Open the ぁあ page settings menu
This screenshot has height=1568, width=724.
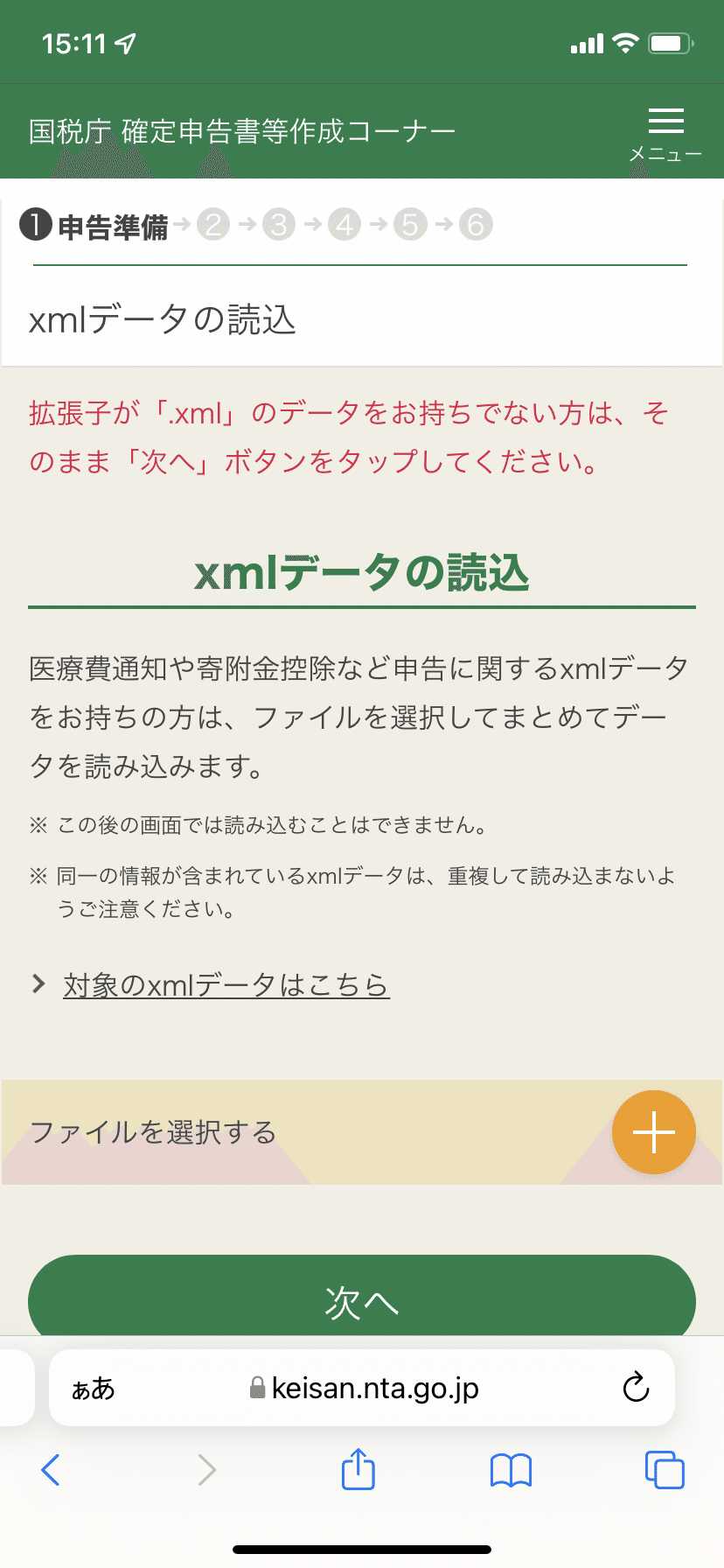(x=93, y=1389)
